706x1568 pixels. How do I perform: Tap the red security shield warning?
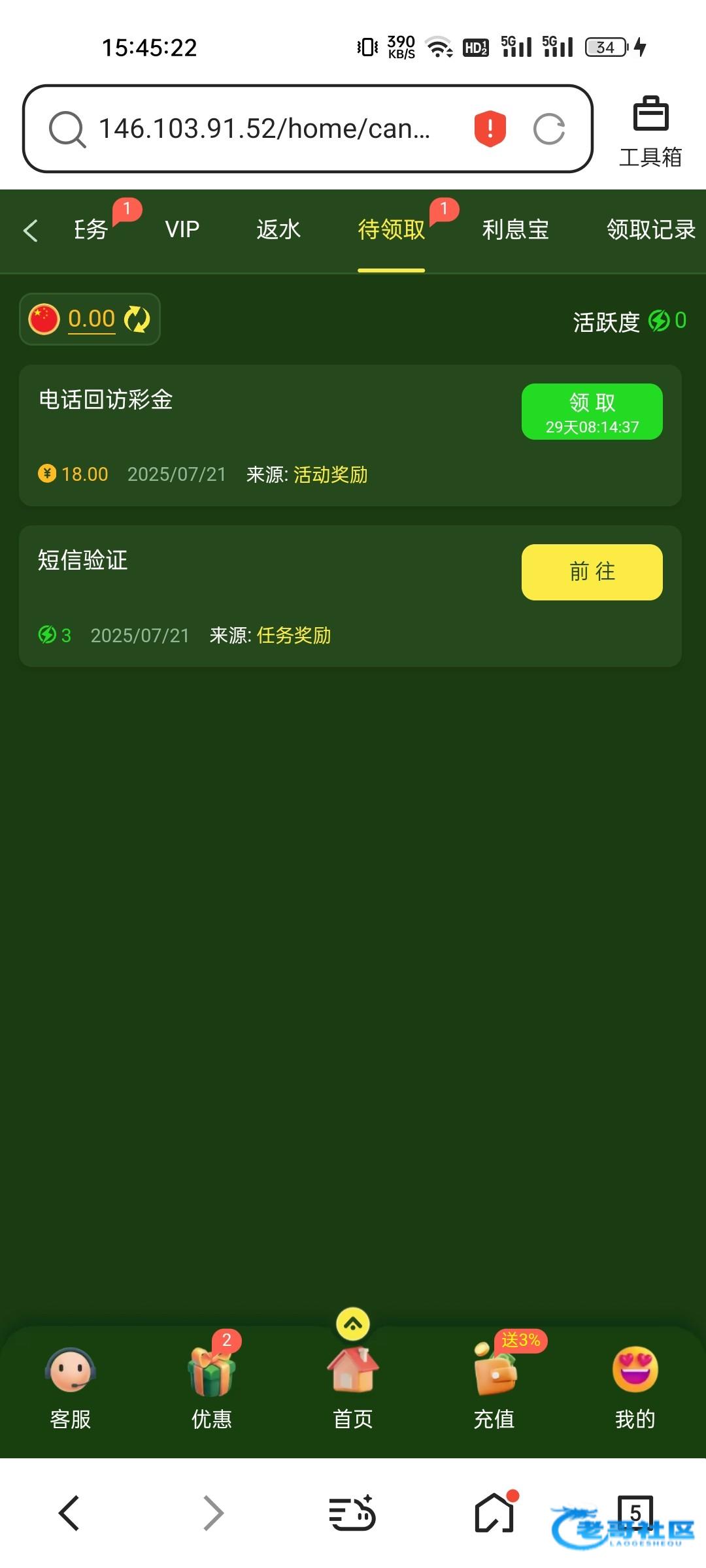(490, 128)
